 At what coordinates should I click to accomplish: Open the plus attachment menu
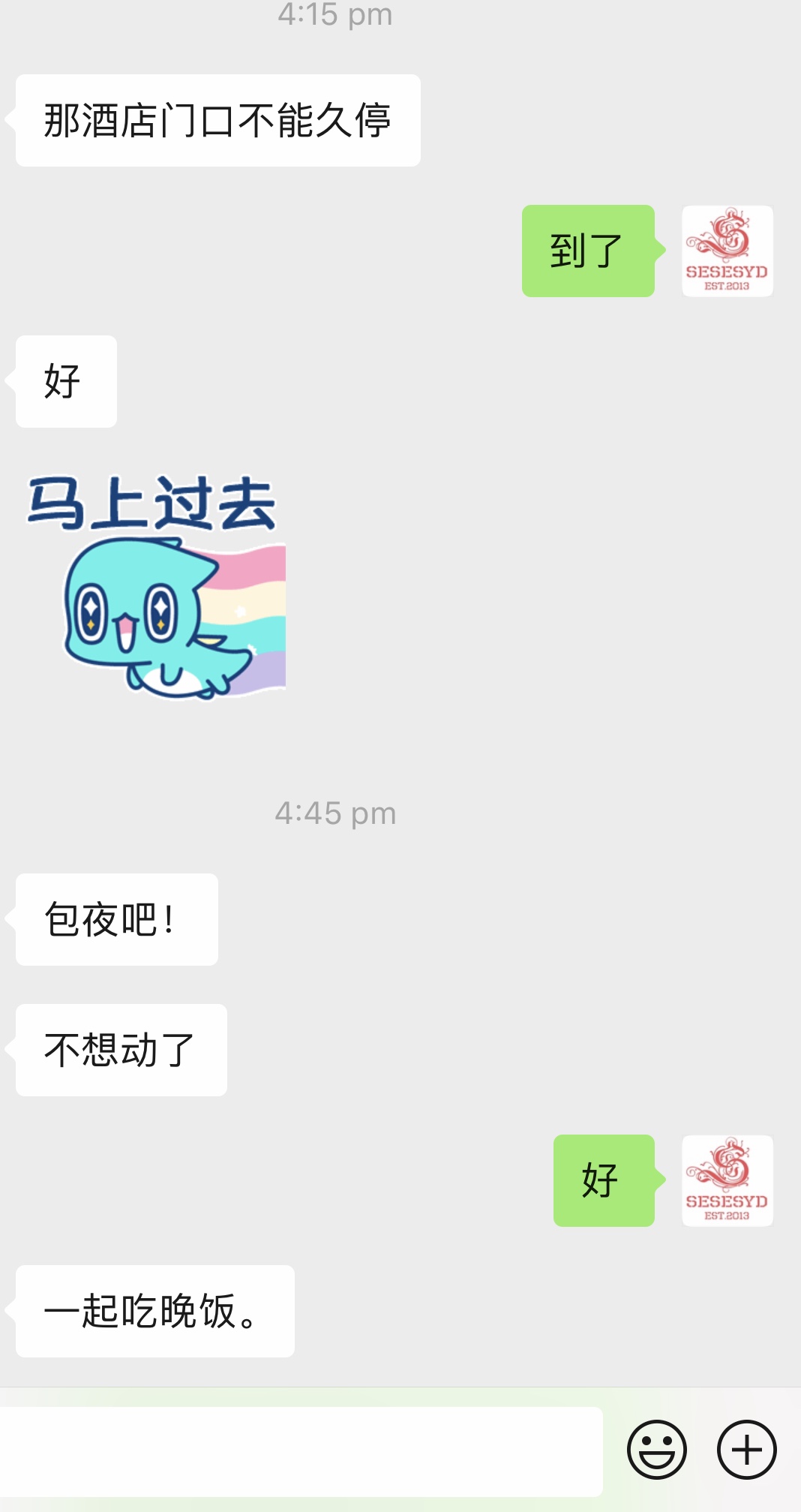point(746,1450)
